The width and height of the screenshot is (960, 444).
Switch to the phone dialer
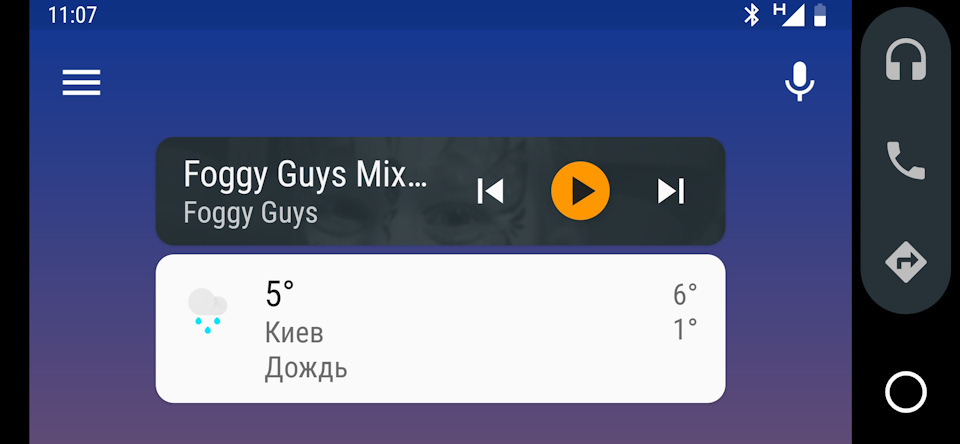906,160
